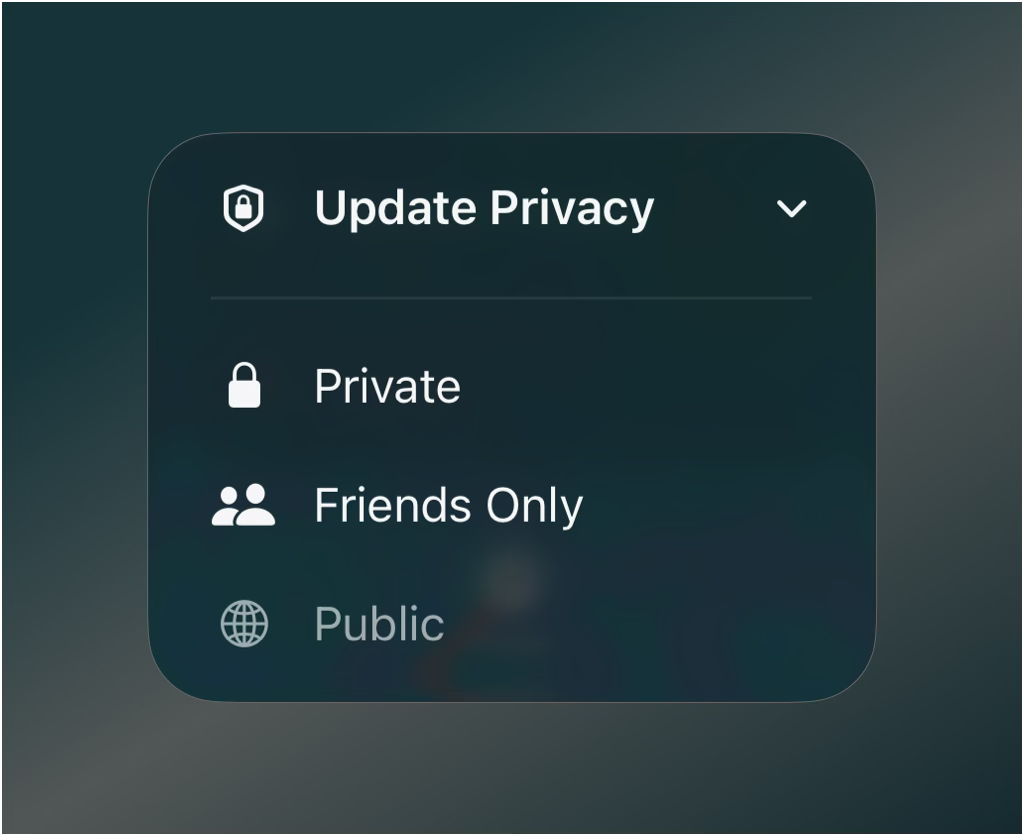Set privacy to Public
This screenshot has height=836, width=1024.
(378, 625)
